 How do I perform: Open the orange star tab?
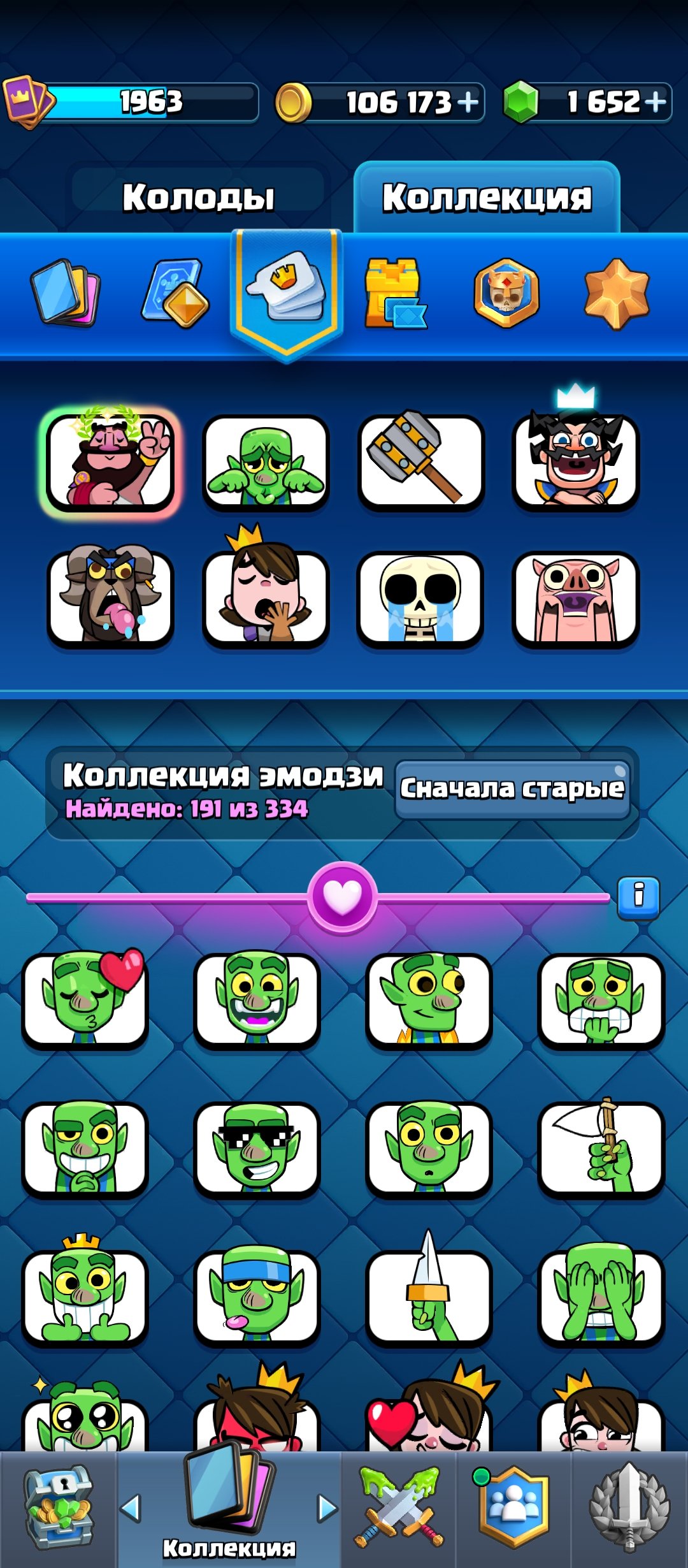[617, 293]
